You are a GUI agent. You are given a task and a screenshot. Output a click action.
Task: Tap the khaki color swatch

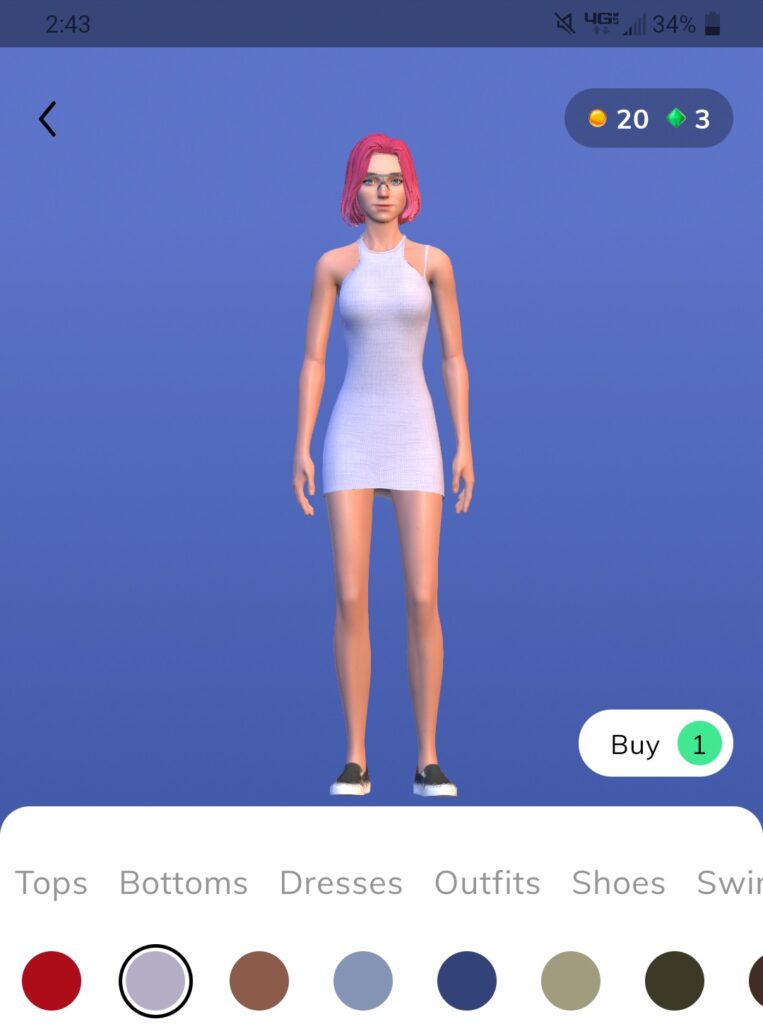(x=571, y=980)
